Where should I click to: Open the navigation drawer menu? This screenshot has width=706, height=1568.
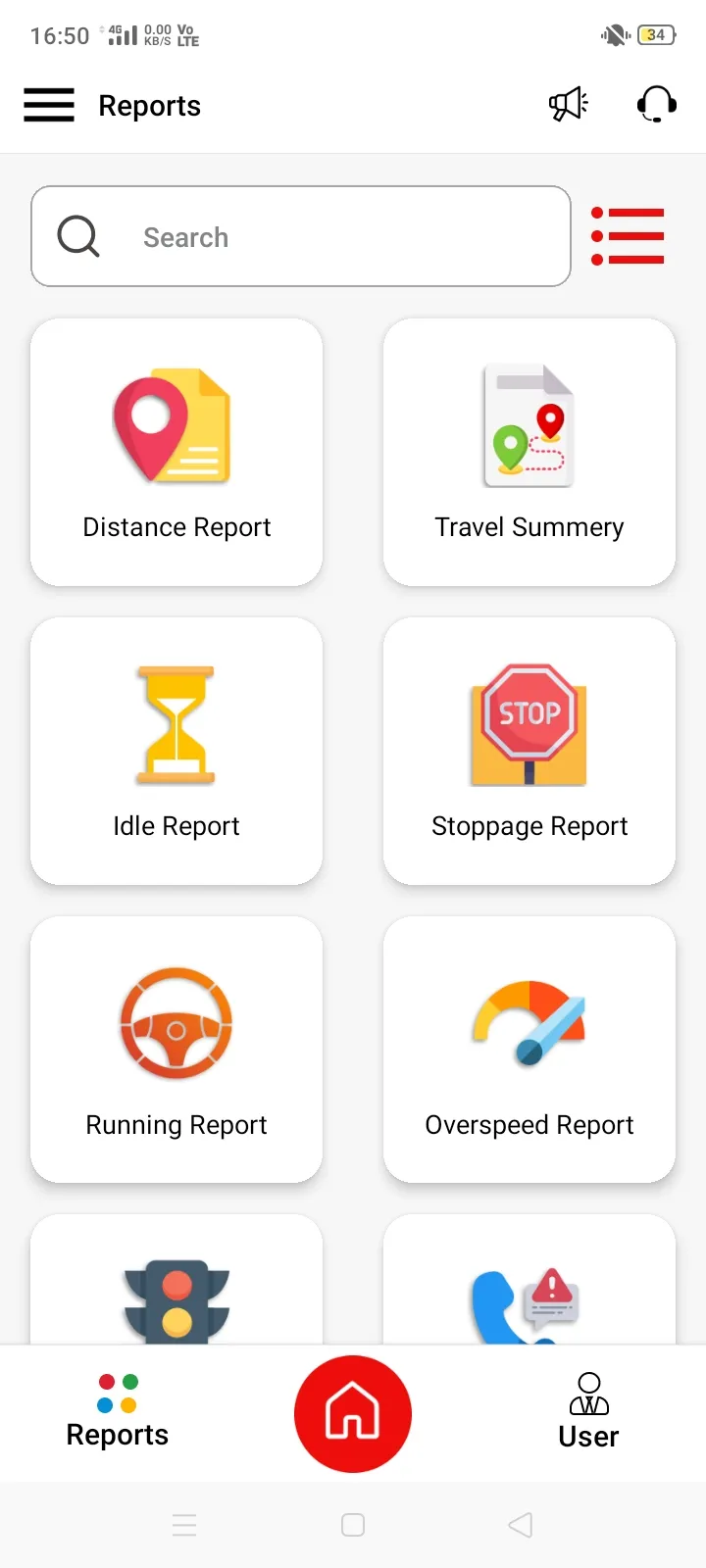click(x=48, y=105)
